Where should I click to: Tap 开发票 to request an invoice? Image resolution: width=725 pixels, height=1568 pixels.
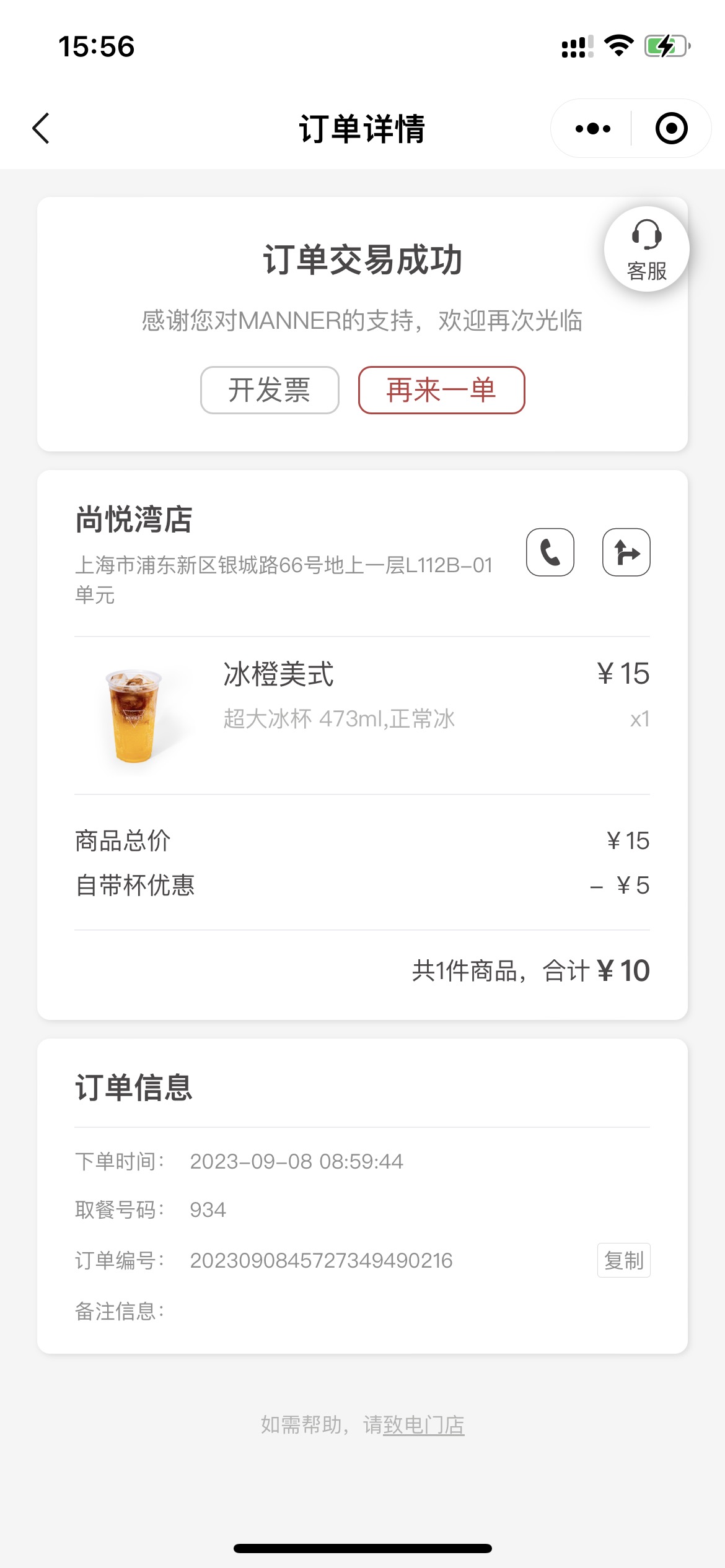click(270, 390)
